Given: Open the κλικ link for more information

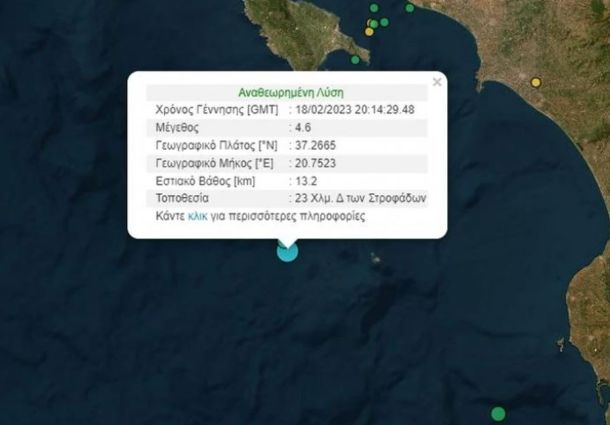Looking at the screenshot, I should click(x=197, y=216).
